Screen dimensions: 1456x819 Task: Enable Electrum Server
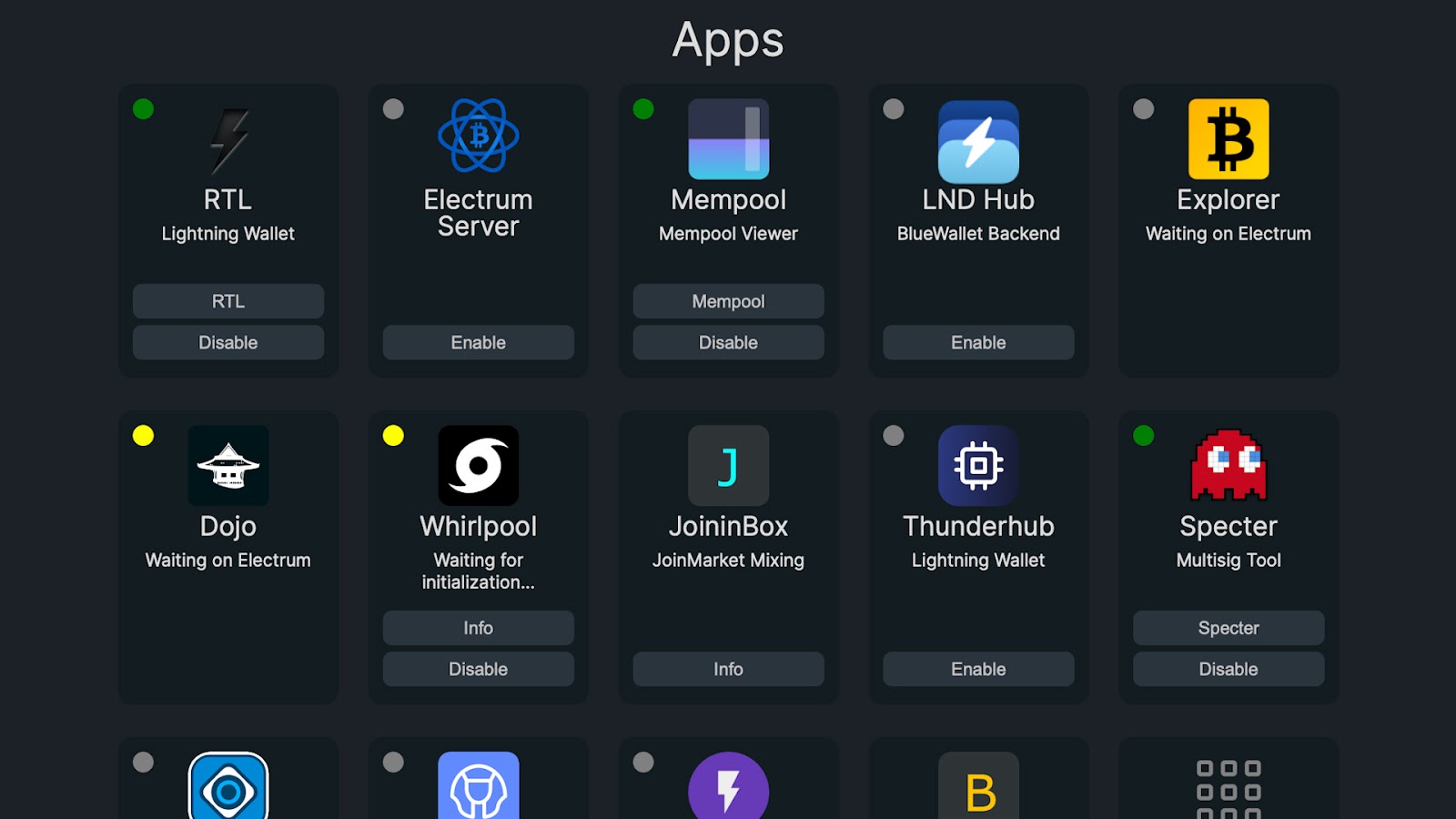coord(478,342)
